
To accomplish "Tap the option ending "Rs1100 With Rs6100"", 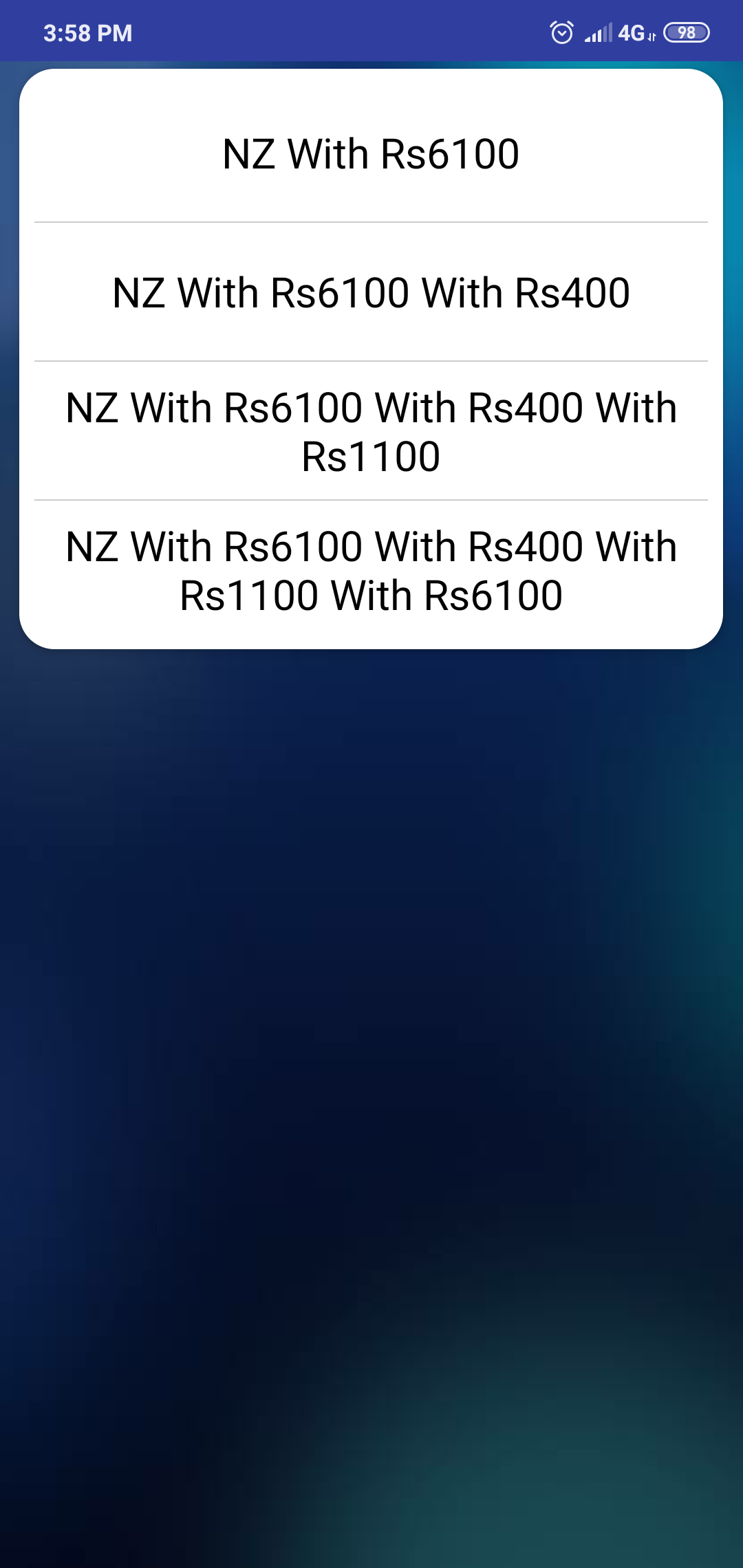I will click(371, 570).
